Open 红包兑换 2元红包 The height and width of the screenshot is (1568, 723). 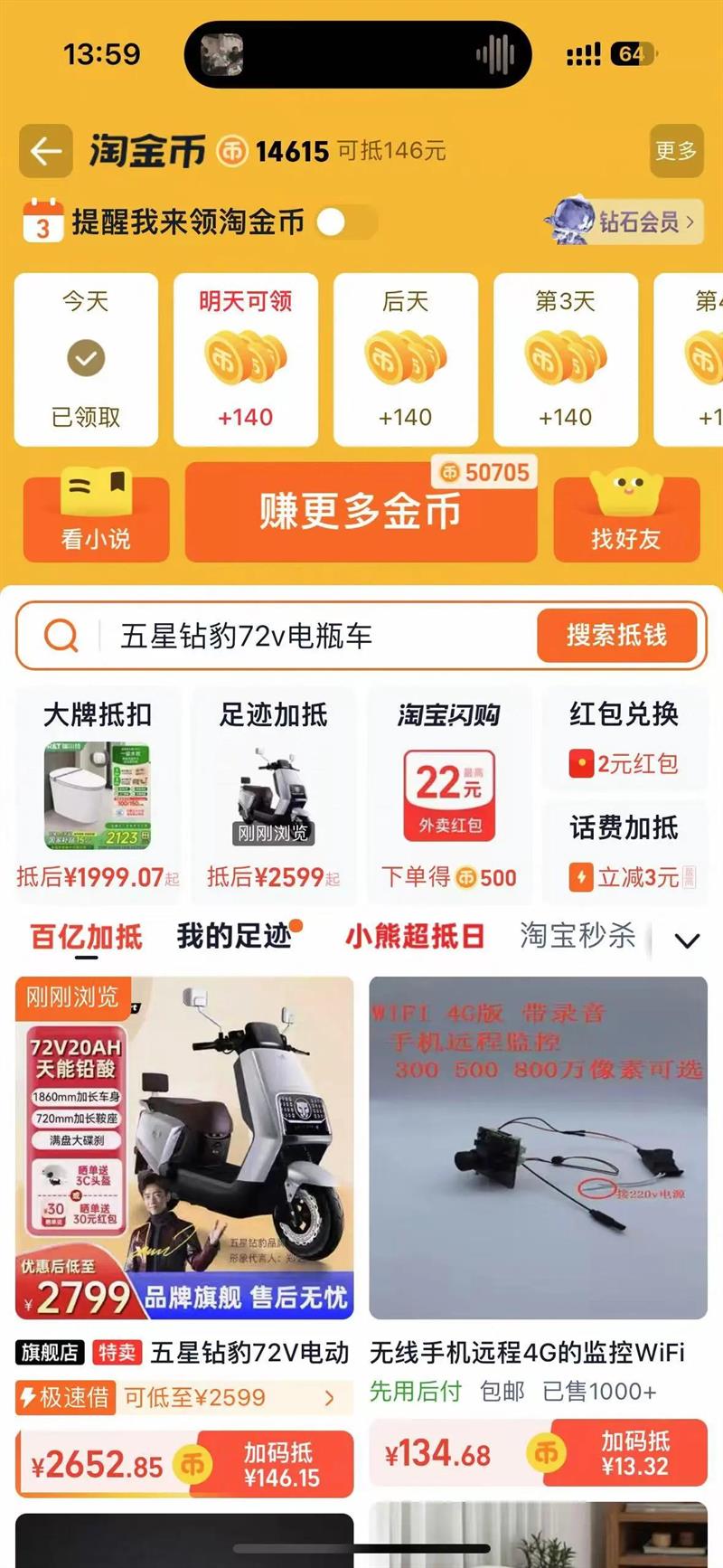click(x=624, y=739)
